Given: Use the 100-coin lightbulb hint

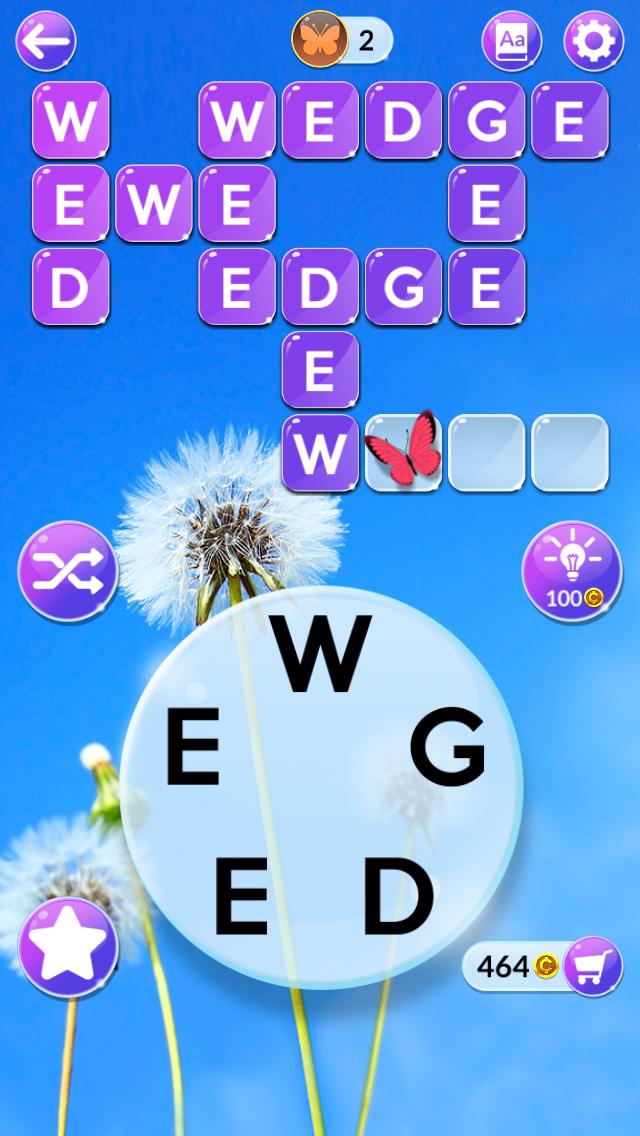Looking at the screenshot, I should pyautogui.click(x=572, y=571).
